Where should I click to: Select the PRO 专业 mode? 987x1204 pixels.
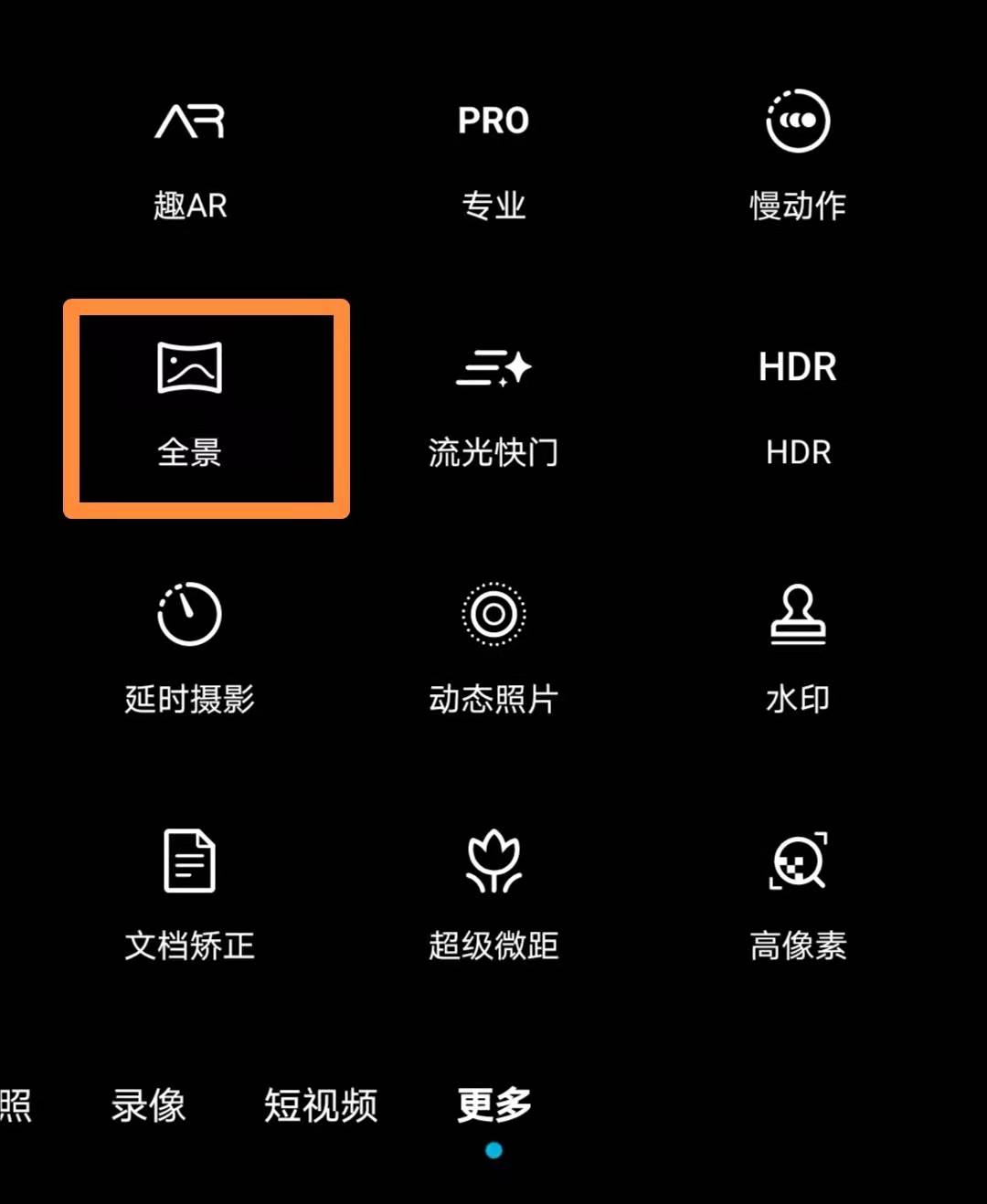493,155
